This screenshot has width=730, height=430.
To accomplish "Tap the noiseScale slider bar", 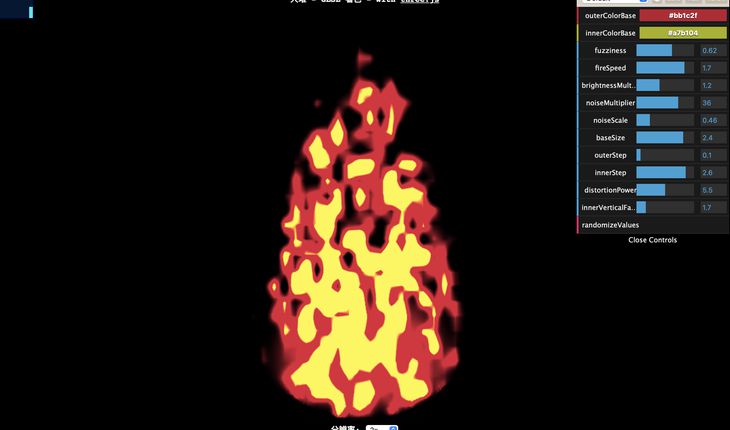I will (x=665, y=120).
